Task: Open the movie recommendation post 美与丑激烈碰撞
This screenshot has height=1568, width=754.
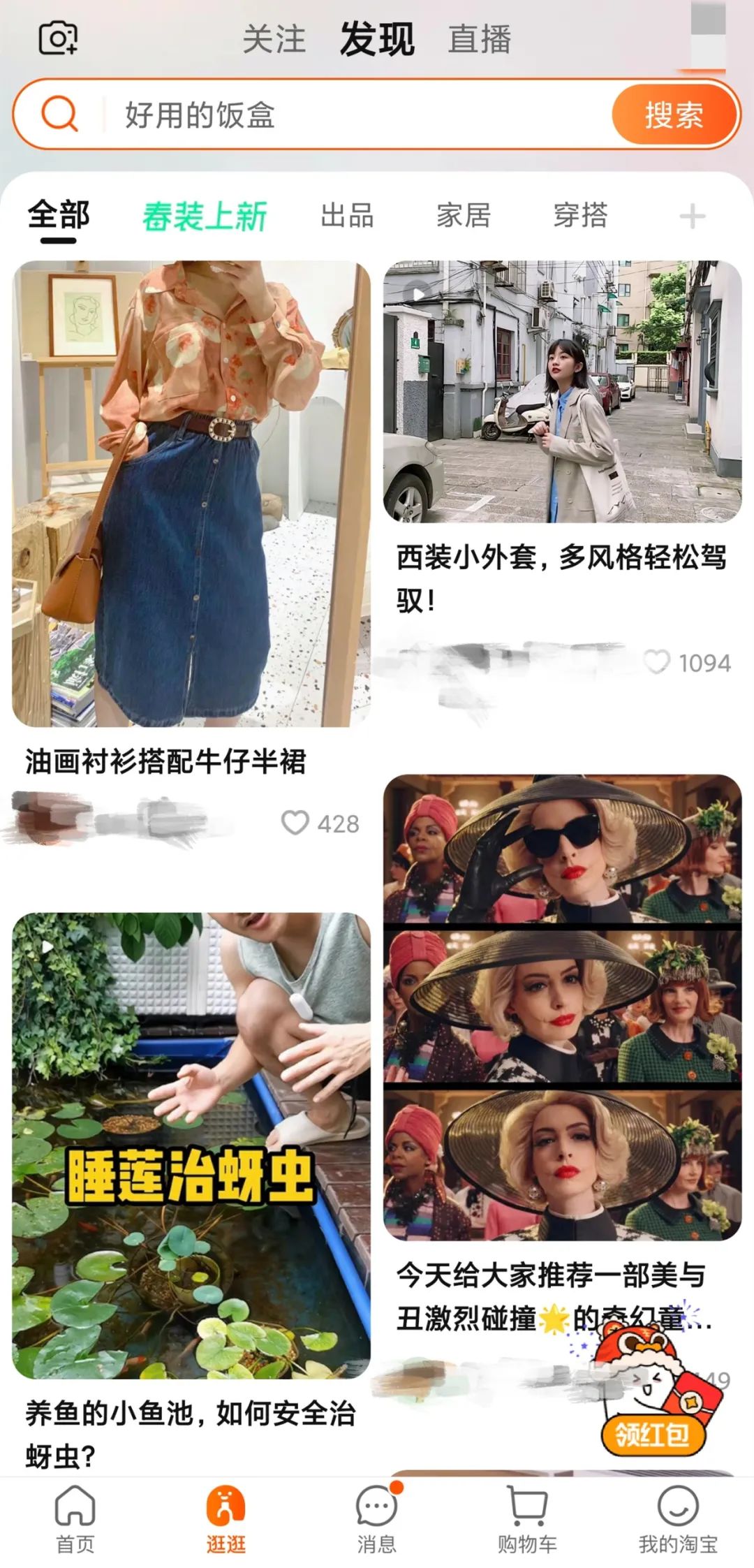Action: point(562,1006)
